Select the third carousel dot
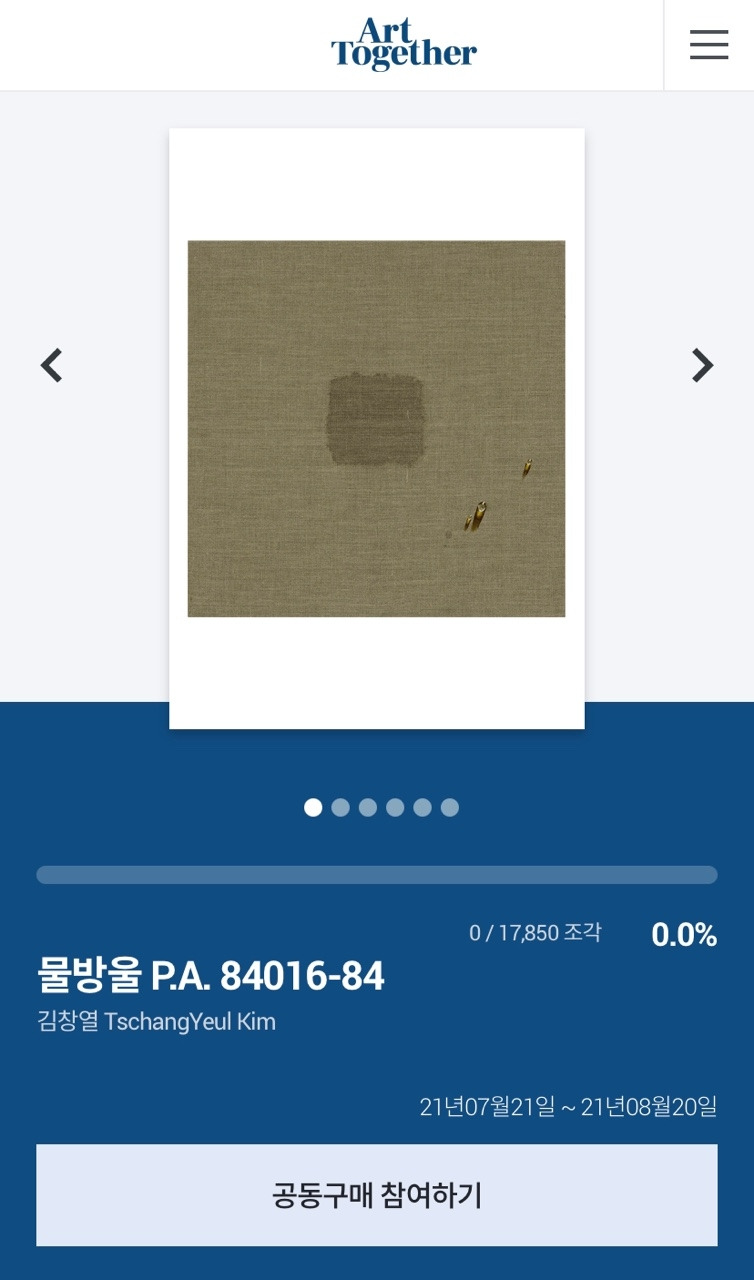 tap(367, 808)
